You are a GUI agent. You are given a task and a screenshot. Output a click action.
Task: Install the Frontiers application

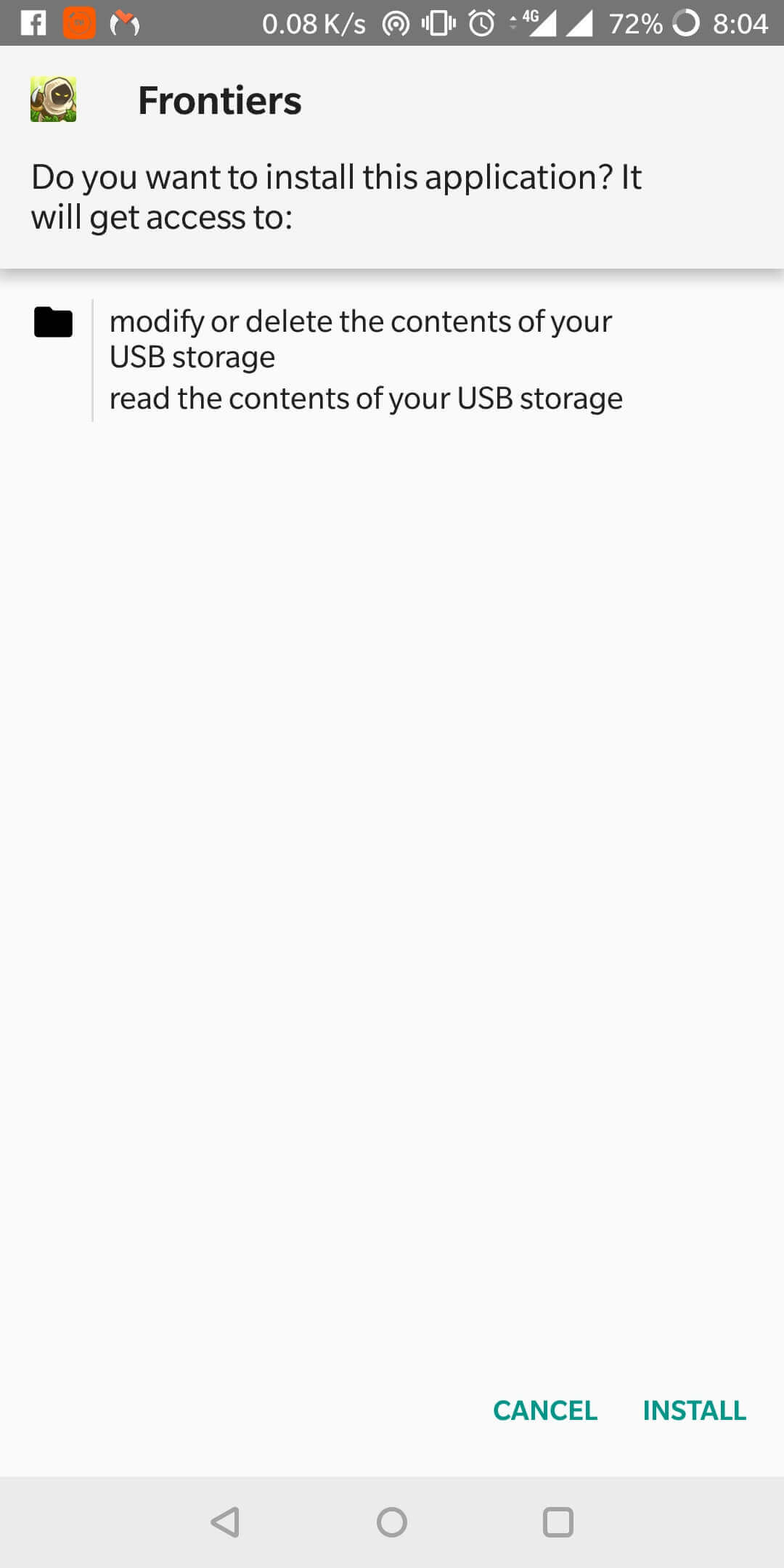tap(694, 1410)
